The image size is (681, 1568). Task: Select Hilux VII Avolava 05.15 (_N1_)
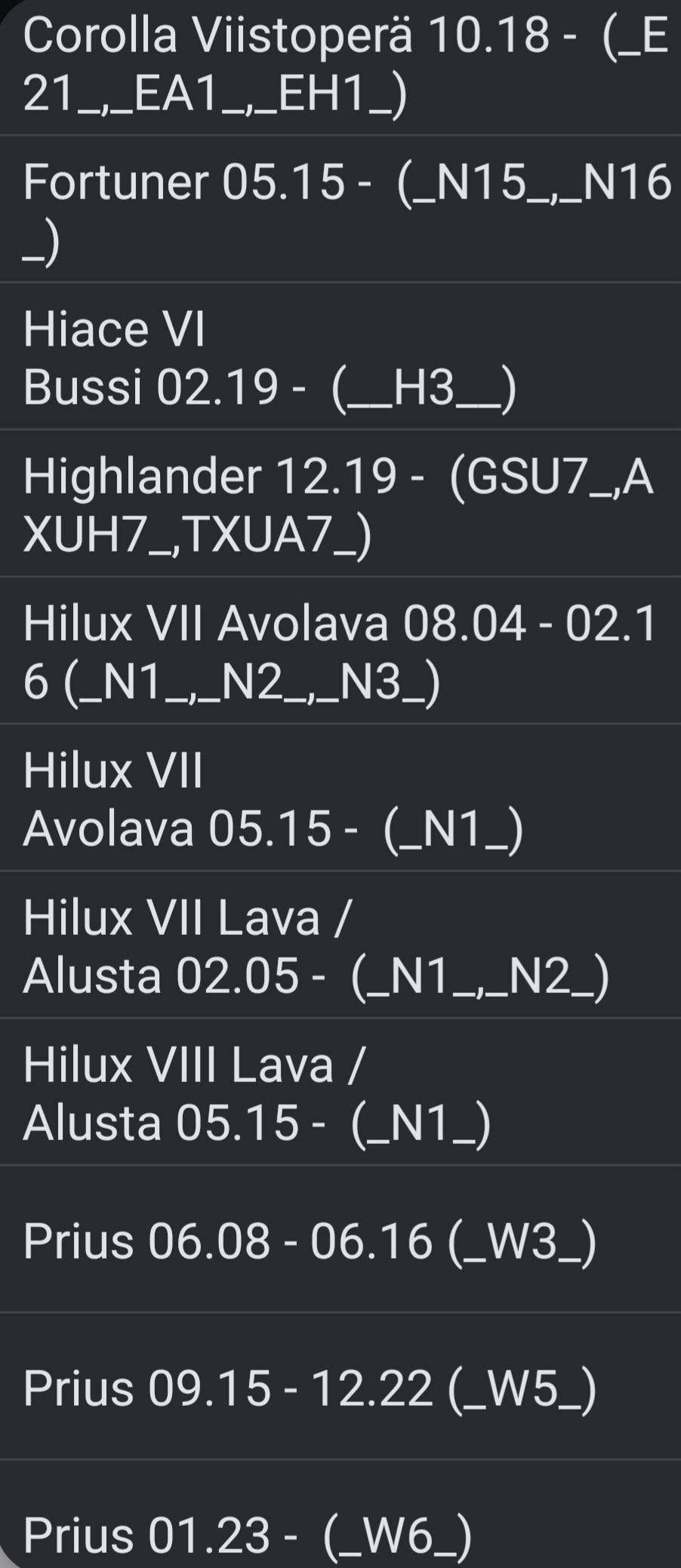(x=340, y=798)
